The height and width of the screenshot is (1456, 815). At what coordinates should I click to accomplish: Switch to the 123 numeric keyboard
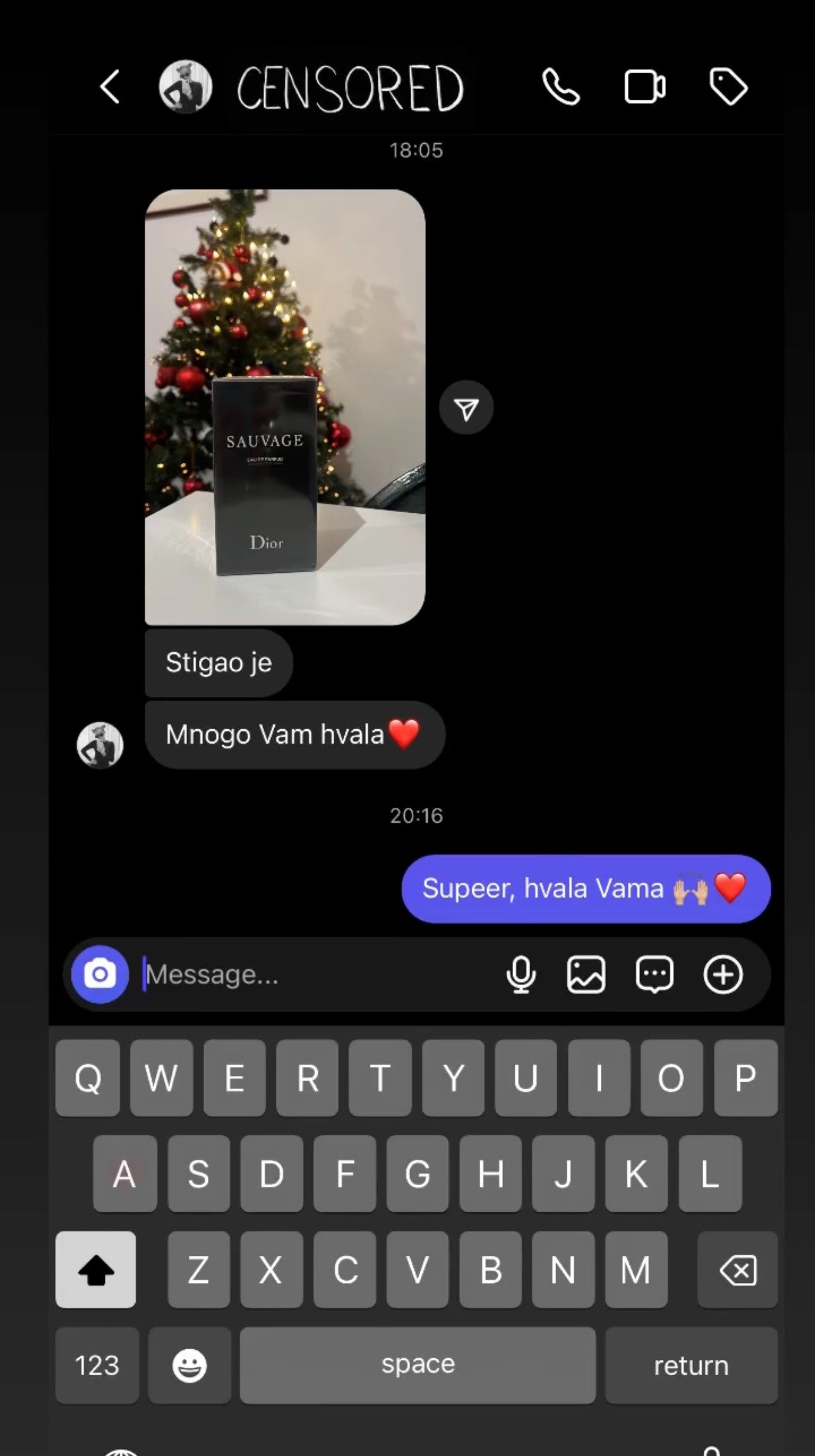point(97,1365)
